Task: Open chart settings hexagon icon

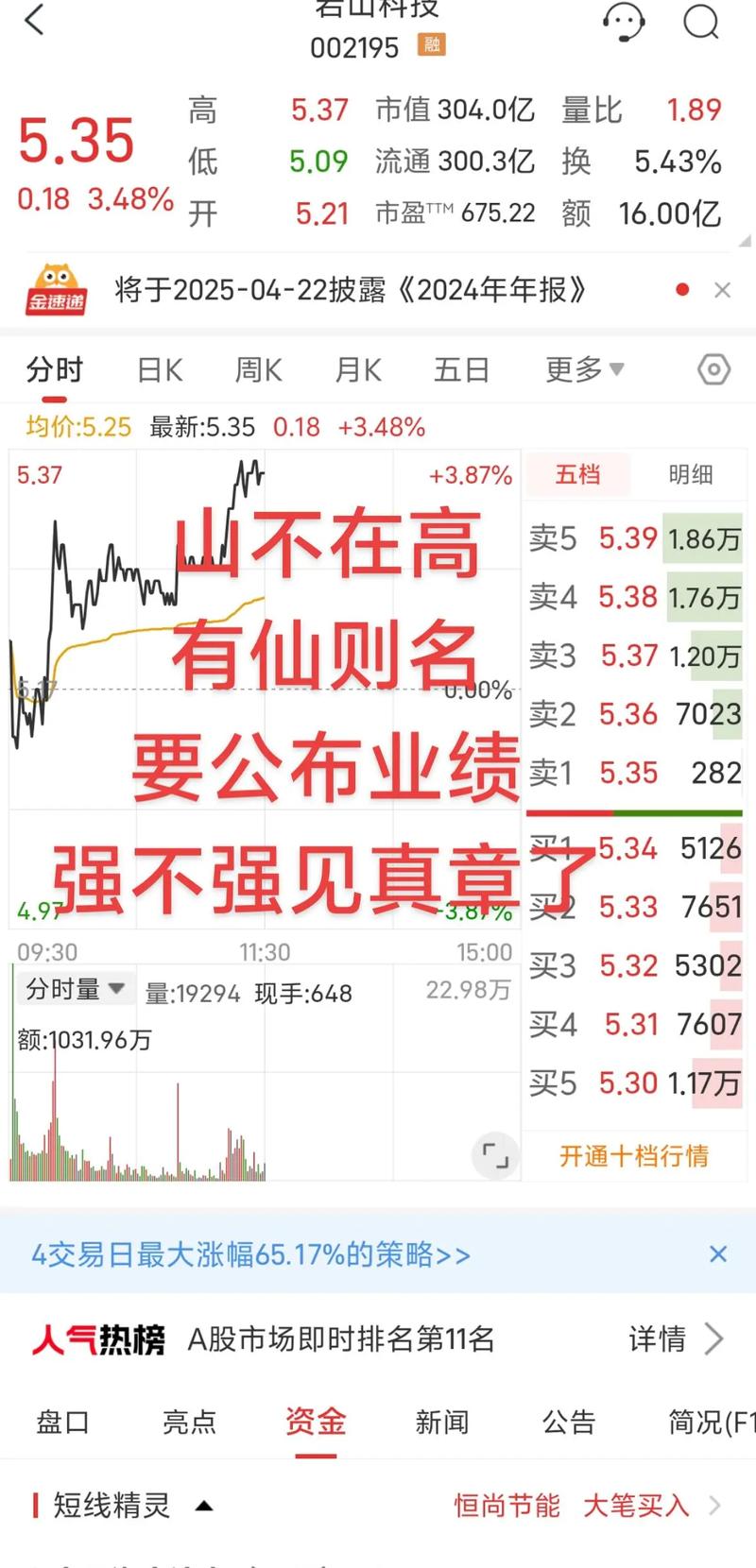Action: [x=713, y=369]
